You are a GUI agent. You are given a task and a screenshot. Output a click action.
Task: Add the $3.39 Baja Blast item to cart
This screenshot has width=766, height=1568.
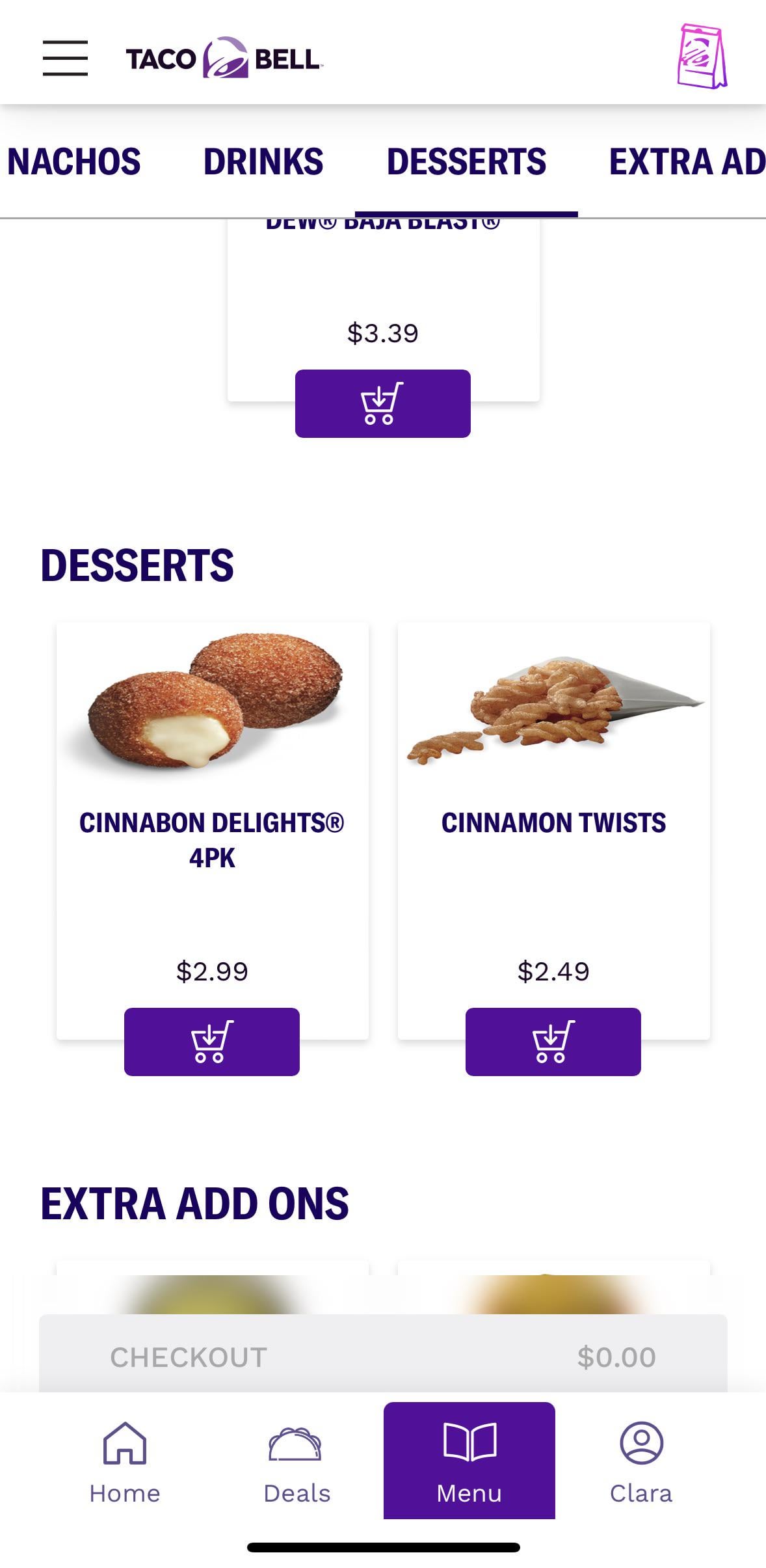tap(382, 403)
